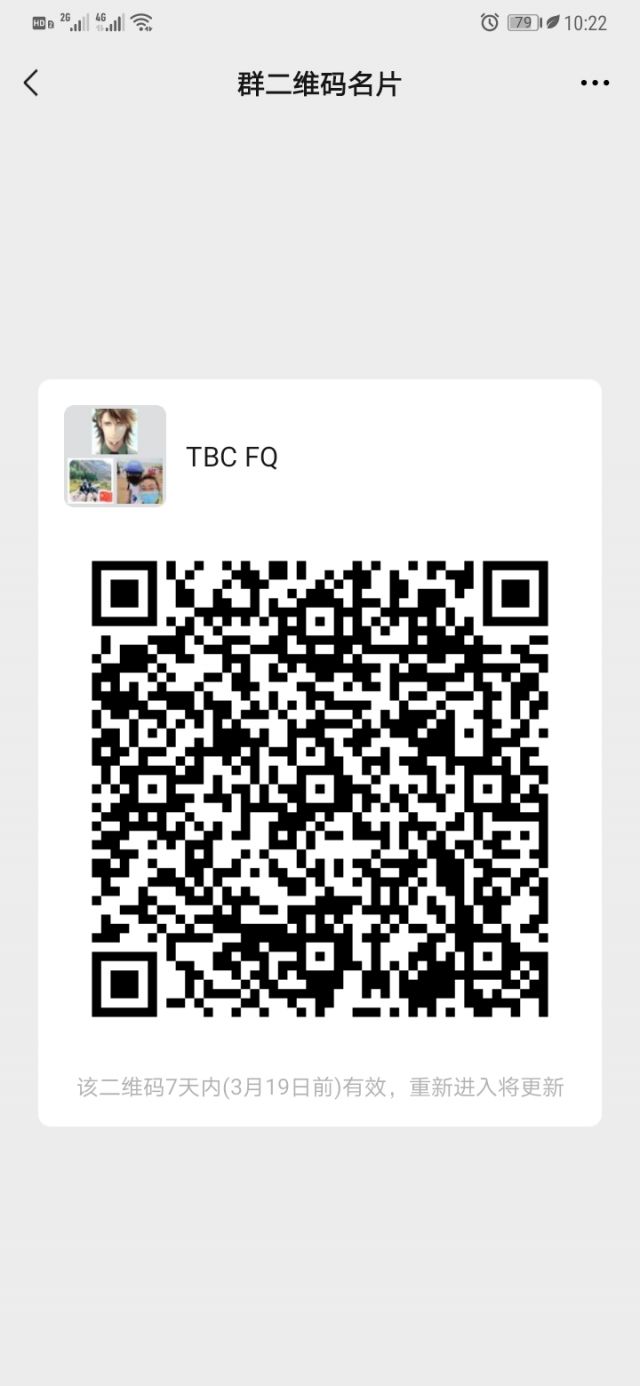Go back from the group QR code card
The image size is (640, 1386).
point(31,83)
